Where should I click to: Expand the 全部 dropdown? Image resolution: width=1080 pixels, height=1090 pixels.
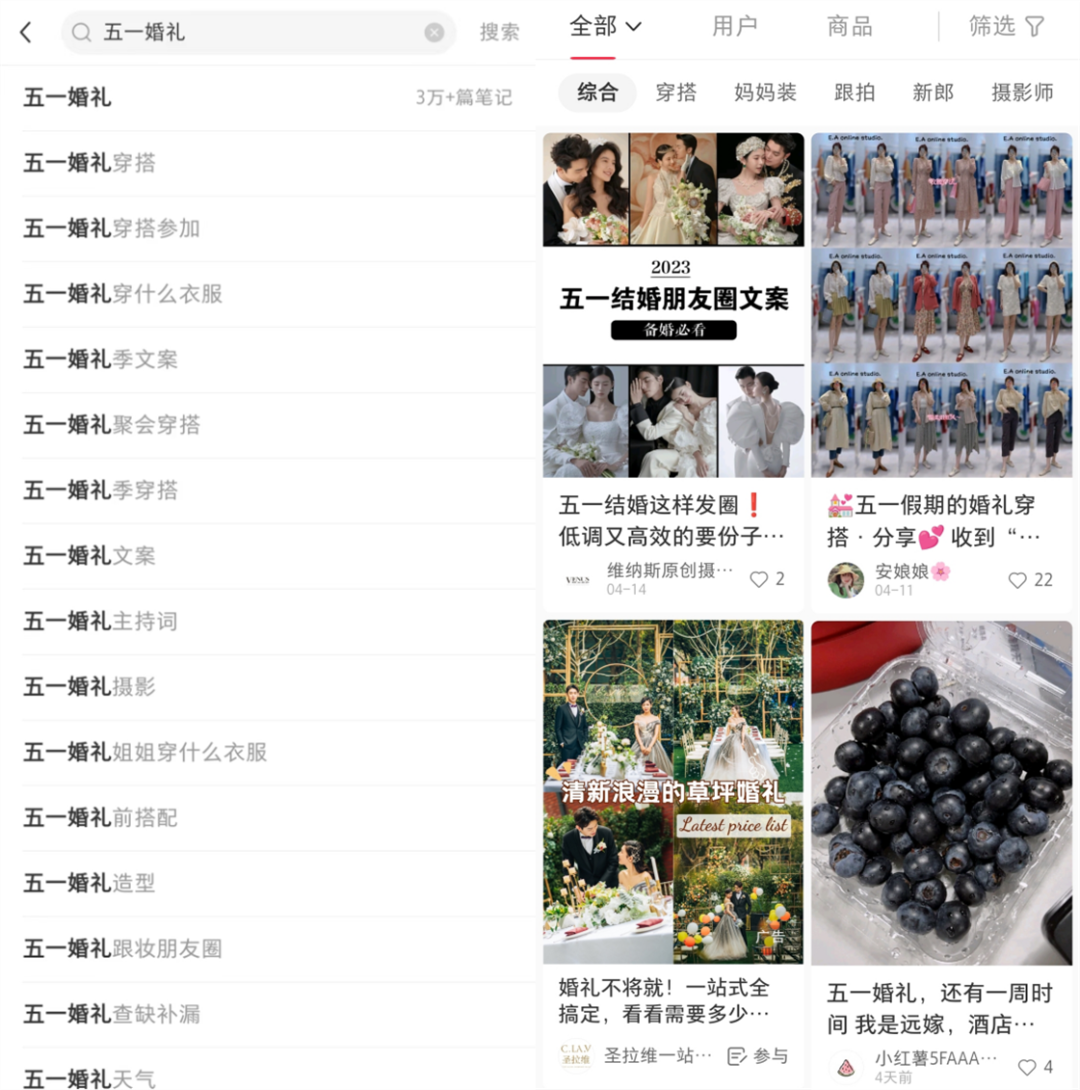click(x=605, y=27)
